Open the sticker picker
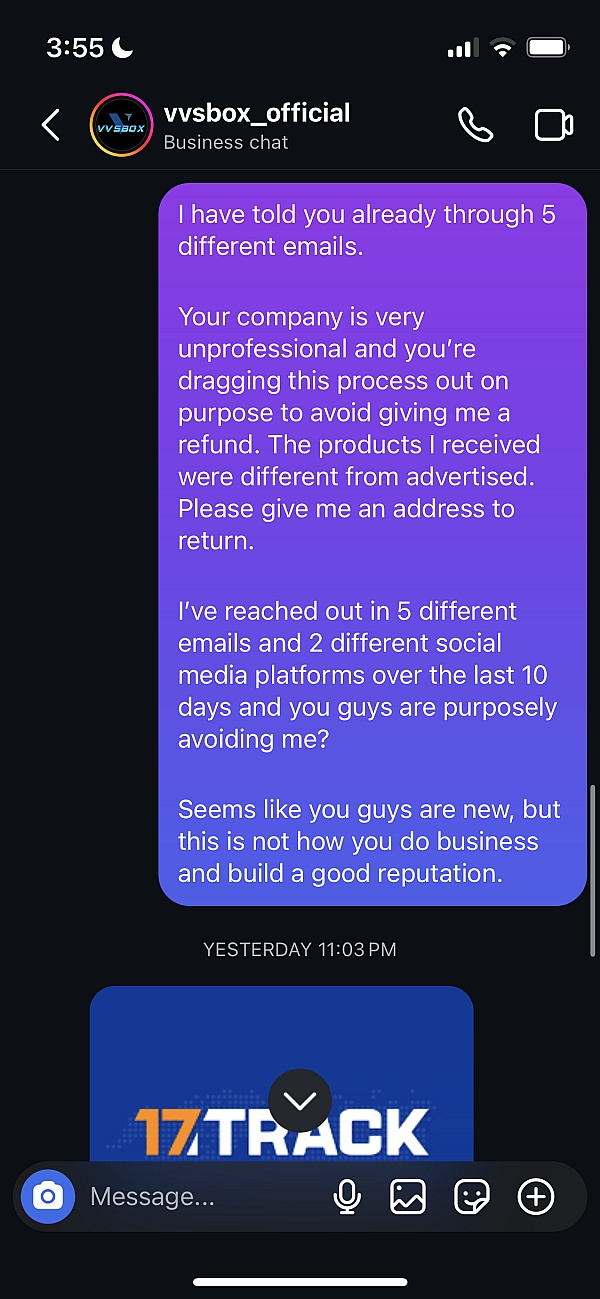 472,1196
